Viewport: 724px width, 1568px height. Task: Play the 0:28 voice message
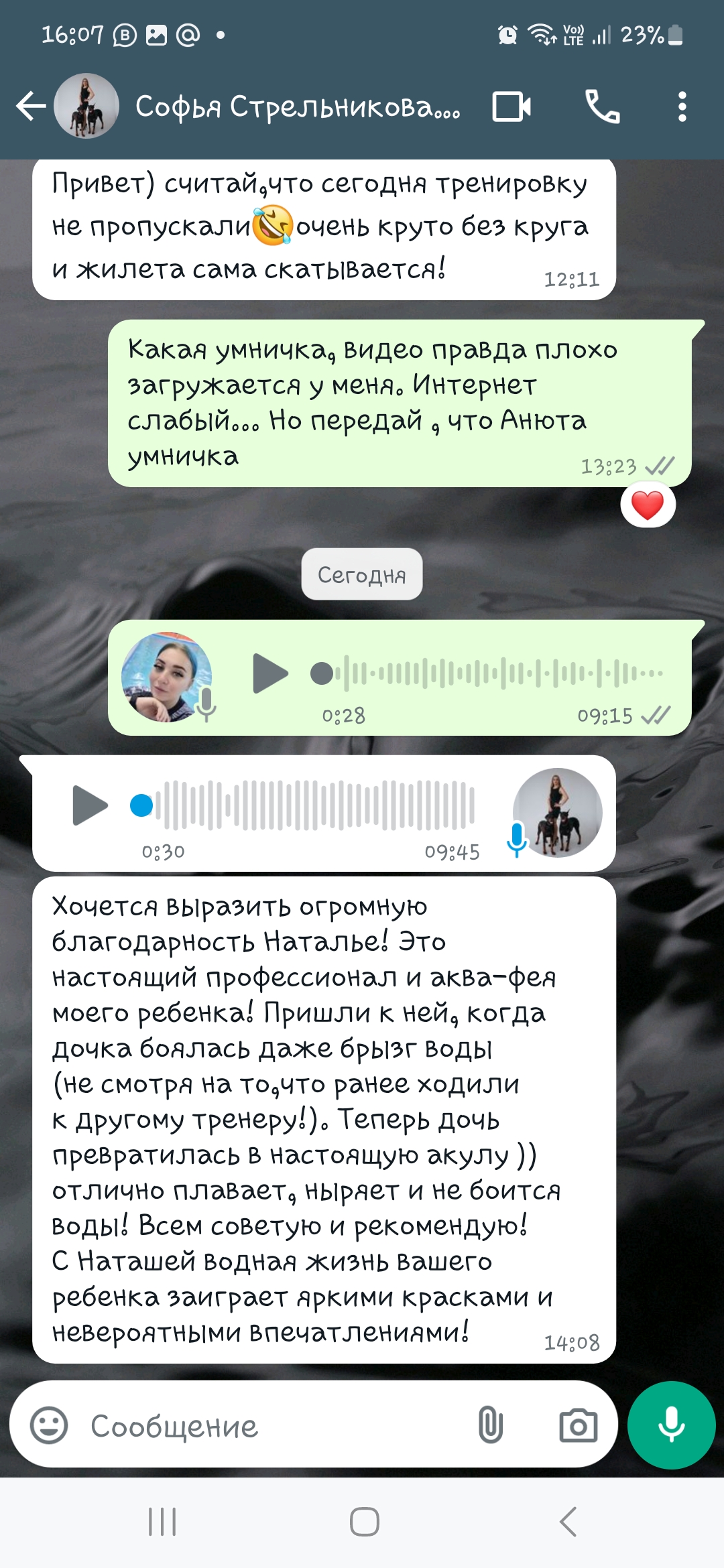[270, 673]
